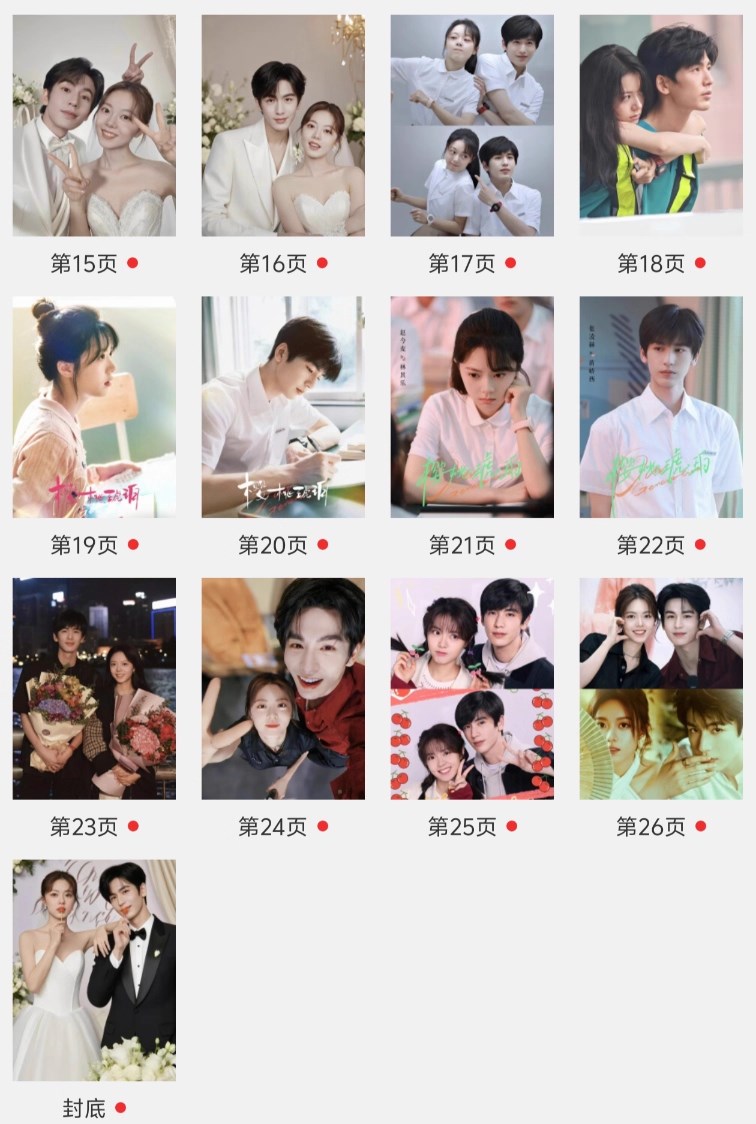The height and width of the screenshot is (1124, 756).
Task: View the page 26 (第26页) collage
Action: [661, 689]
